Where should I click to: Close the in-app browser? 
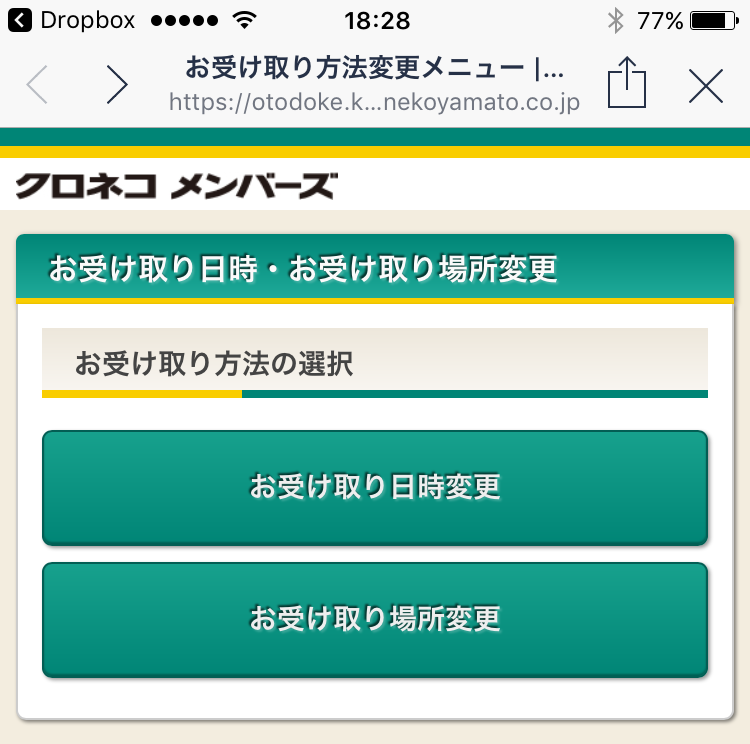[x=706, y=86]
